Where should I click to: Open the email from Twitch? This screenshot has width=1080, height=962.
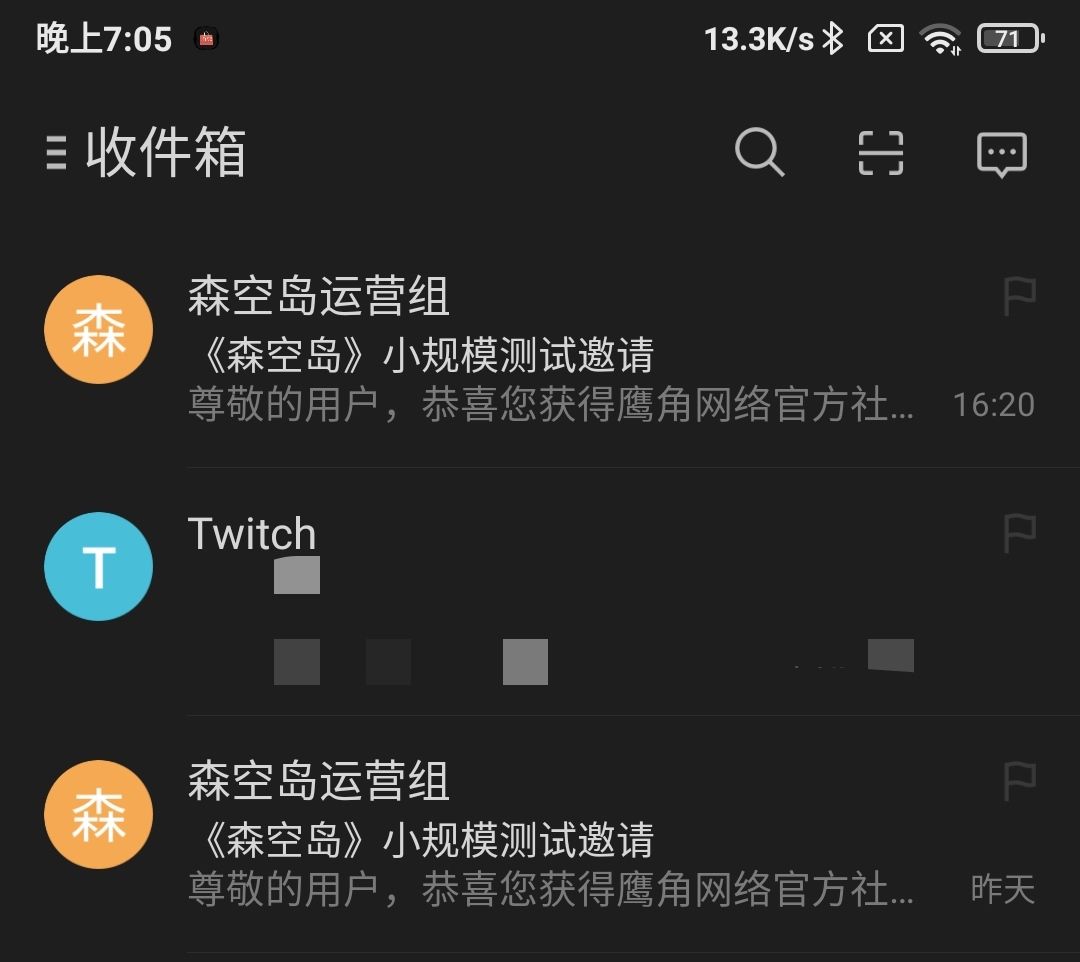540,592
